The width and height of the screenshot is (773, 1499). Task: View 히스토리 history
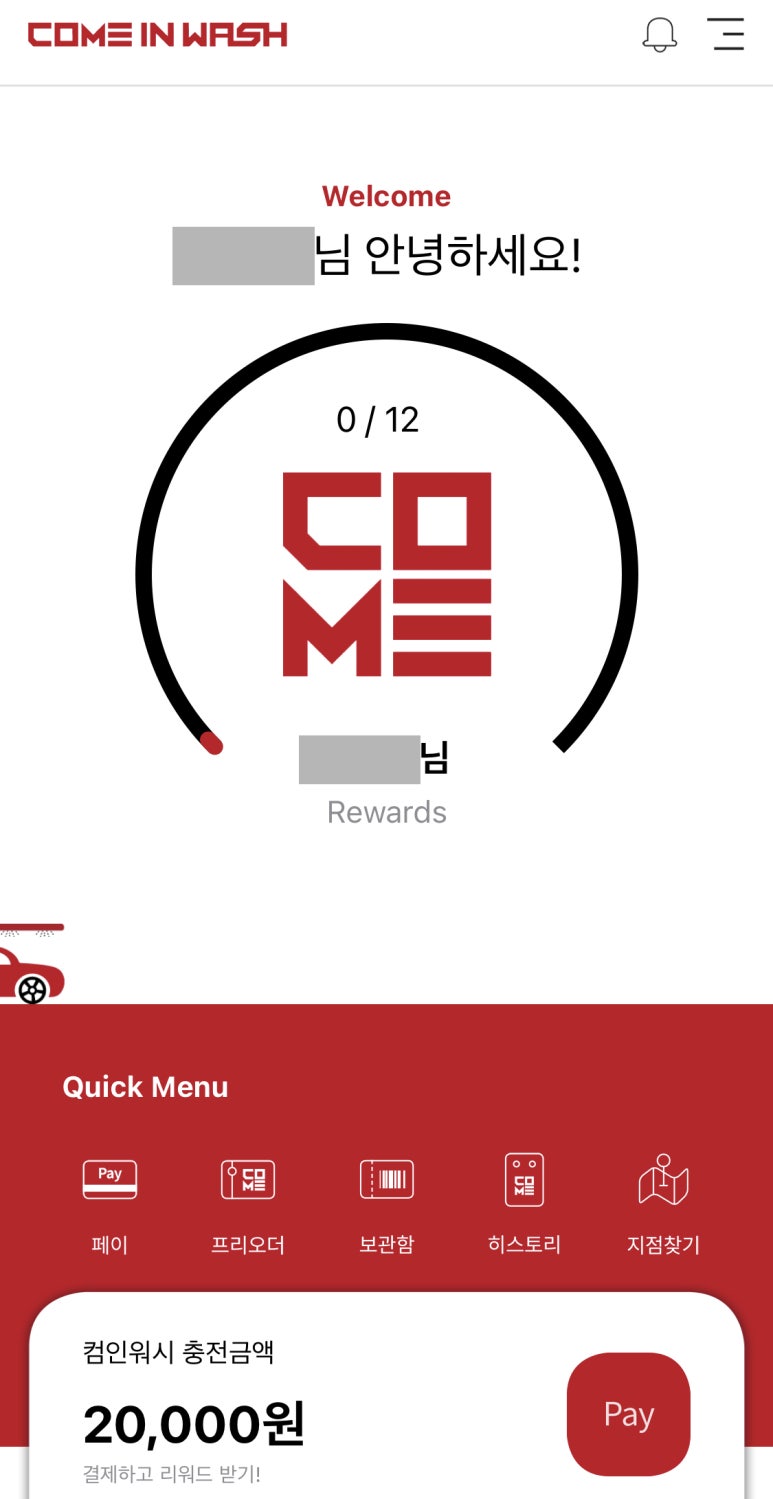tap(524, 1201)
